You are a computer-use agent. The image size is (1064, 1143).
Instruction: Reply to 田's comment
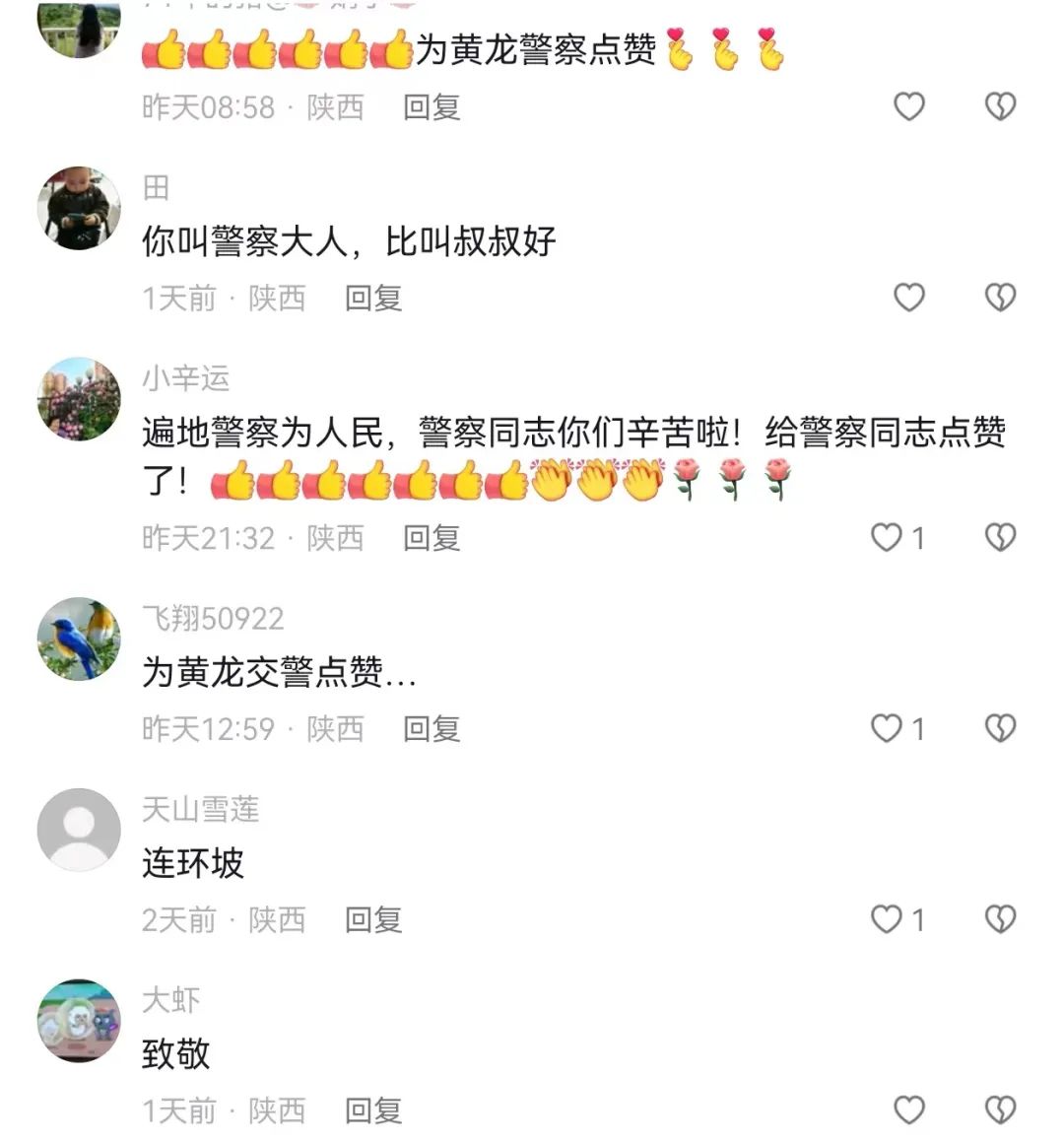point(373,298)
